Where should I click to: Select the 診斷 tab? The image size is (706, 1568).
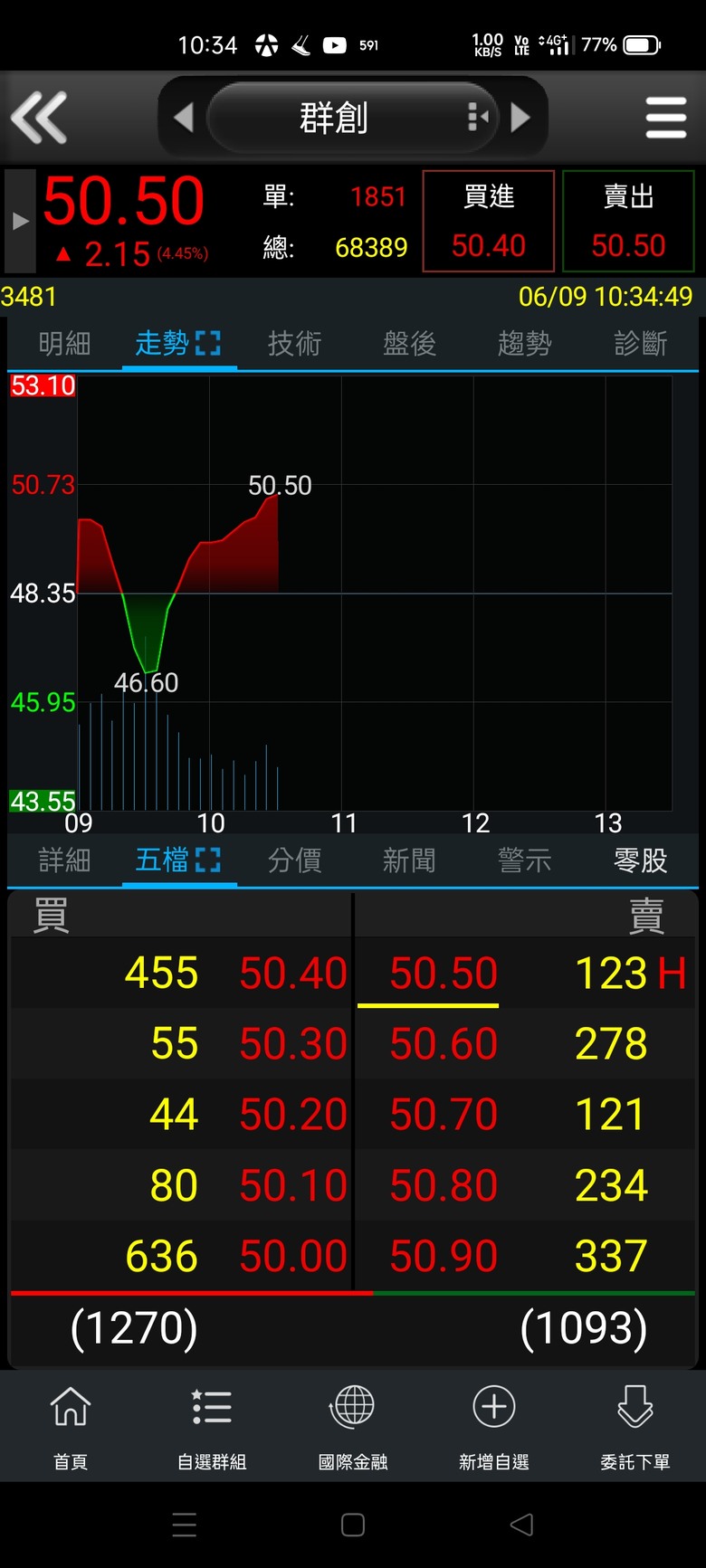pyautogui.click(x=640, y=344)
